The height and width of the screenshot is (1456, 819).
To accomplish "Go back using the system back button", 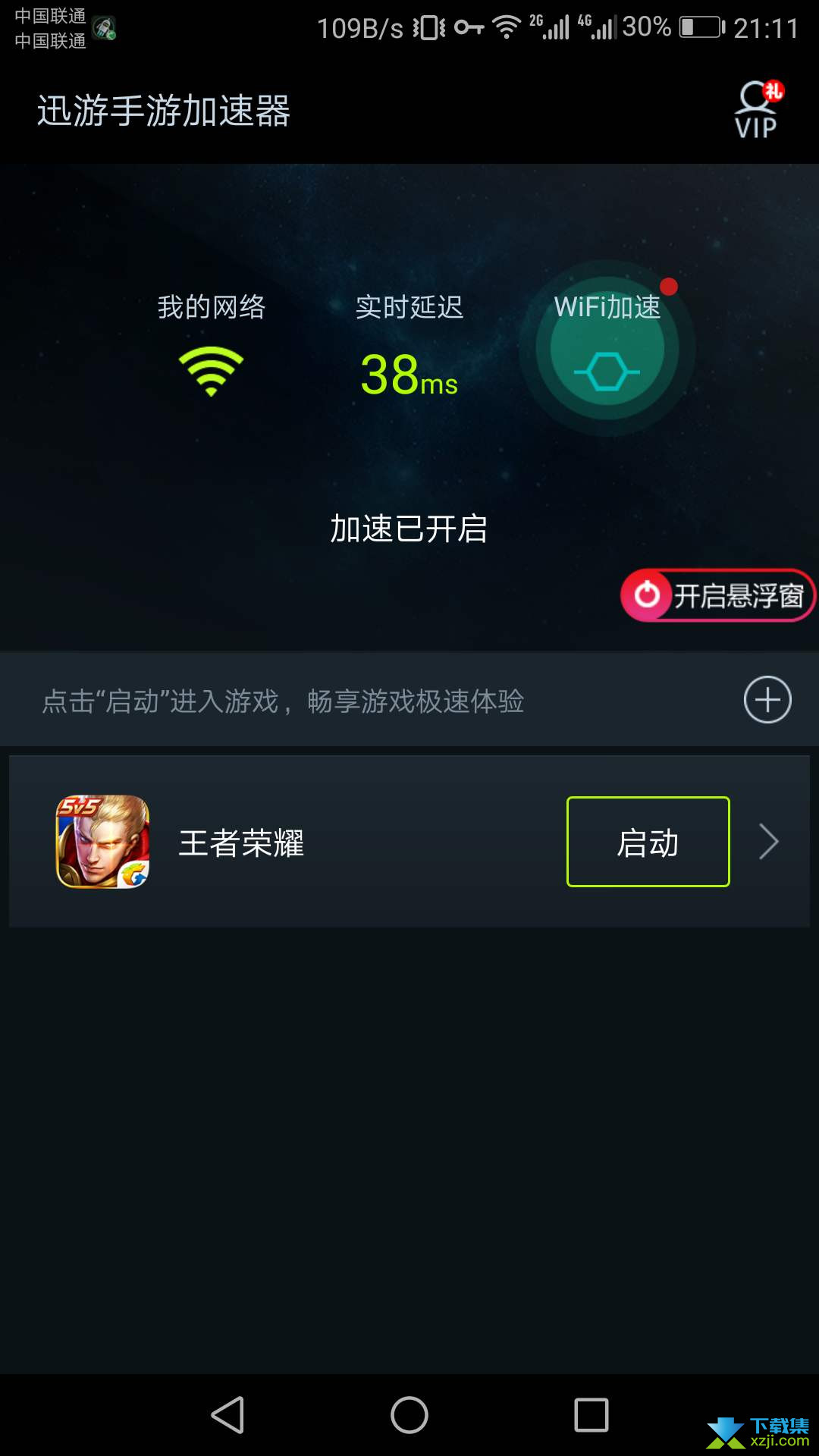I will pos(227,1415).
